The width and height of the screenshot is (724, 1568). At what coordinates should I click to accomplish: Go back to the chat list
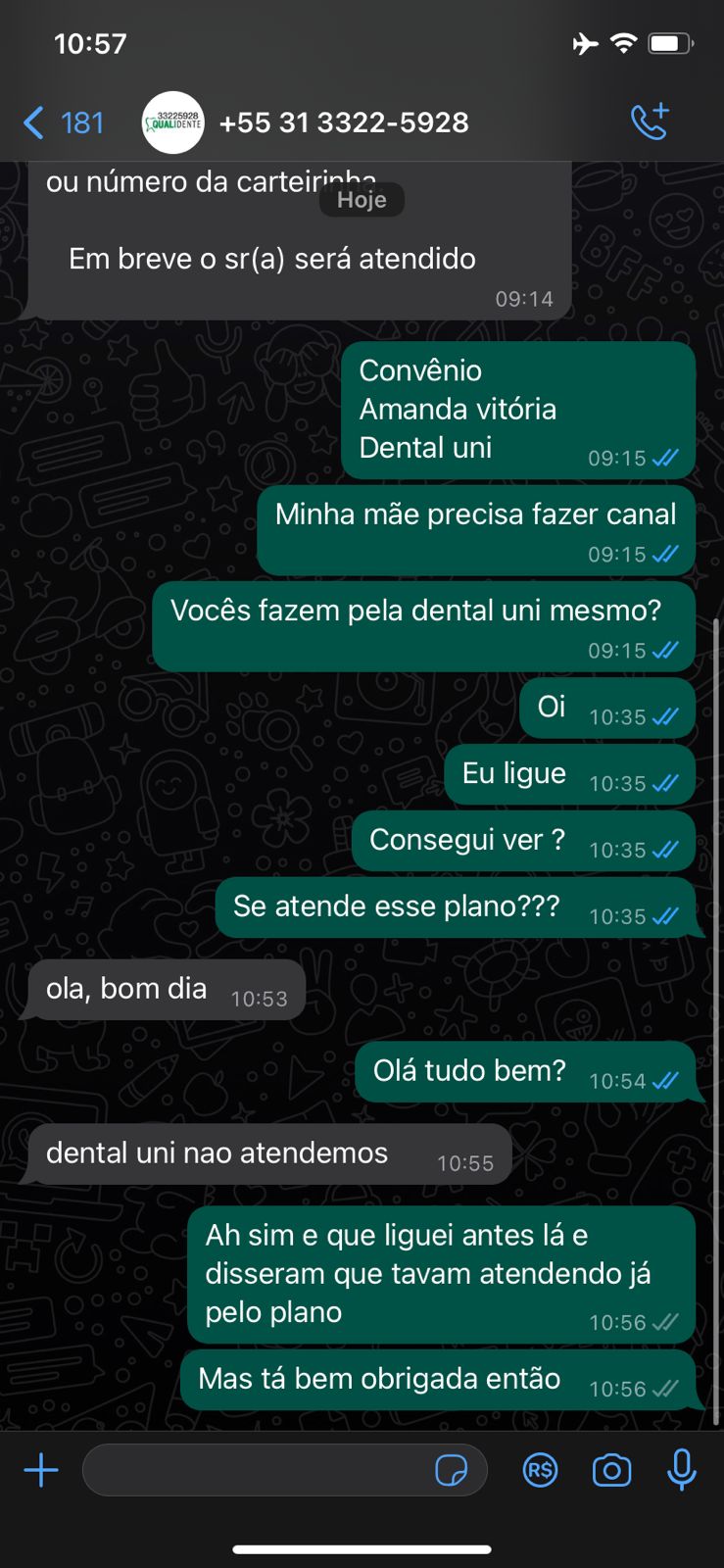[x=61, y=123]
